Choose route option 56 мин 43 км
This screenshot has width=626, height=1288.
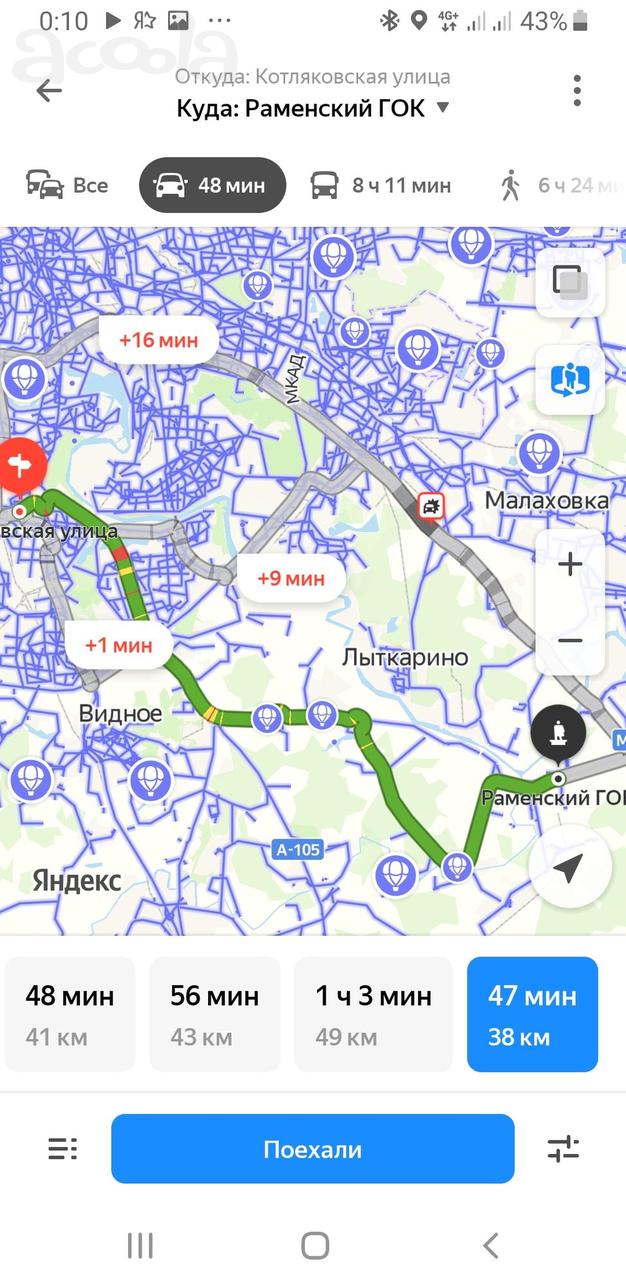tap(215, 1014)
